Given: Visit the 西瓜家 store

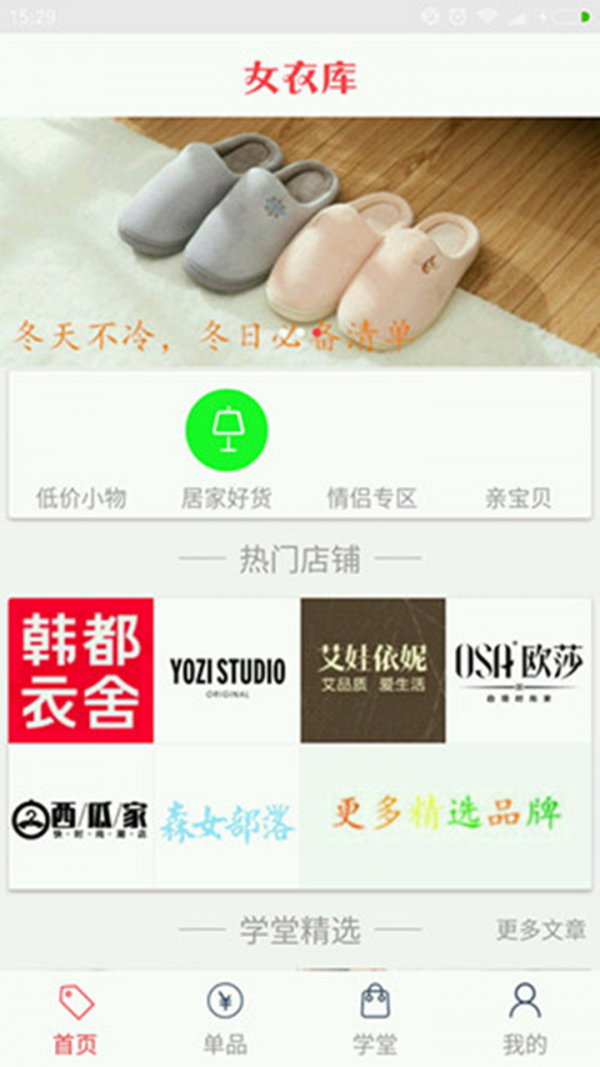Looking at the screenshot, I should click(x=81, y=816).
